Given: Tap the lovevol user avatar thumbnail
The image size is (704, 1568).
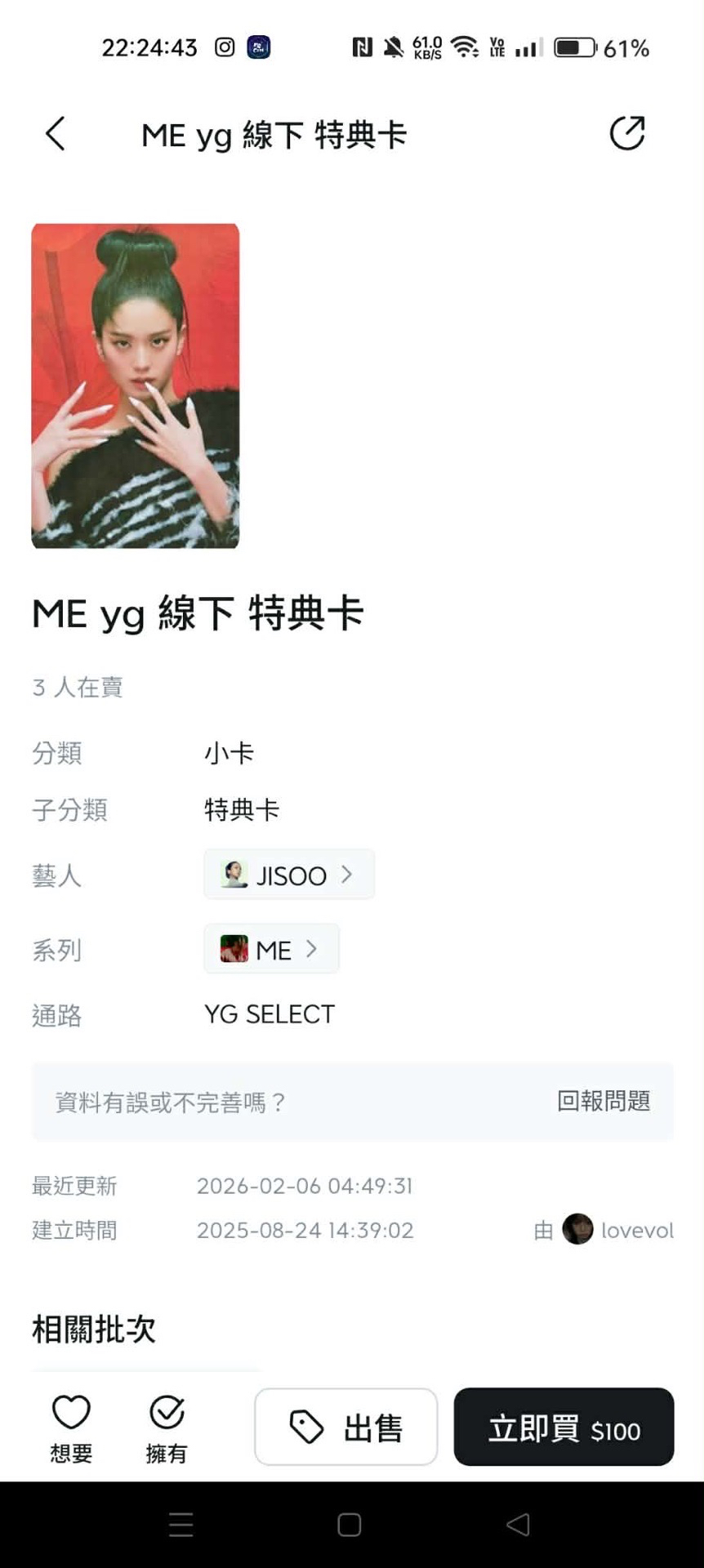Looking at the screenshot, I should point(577,1230).
